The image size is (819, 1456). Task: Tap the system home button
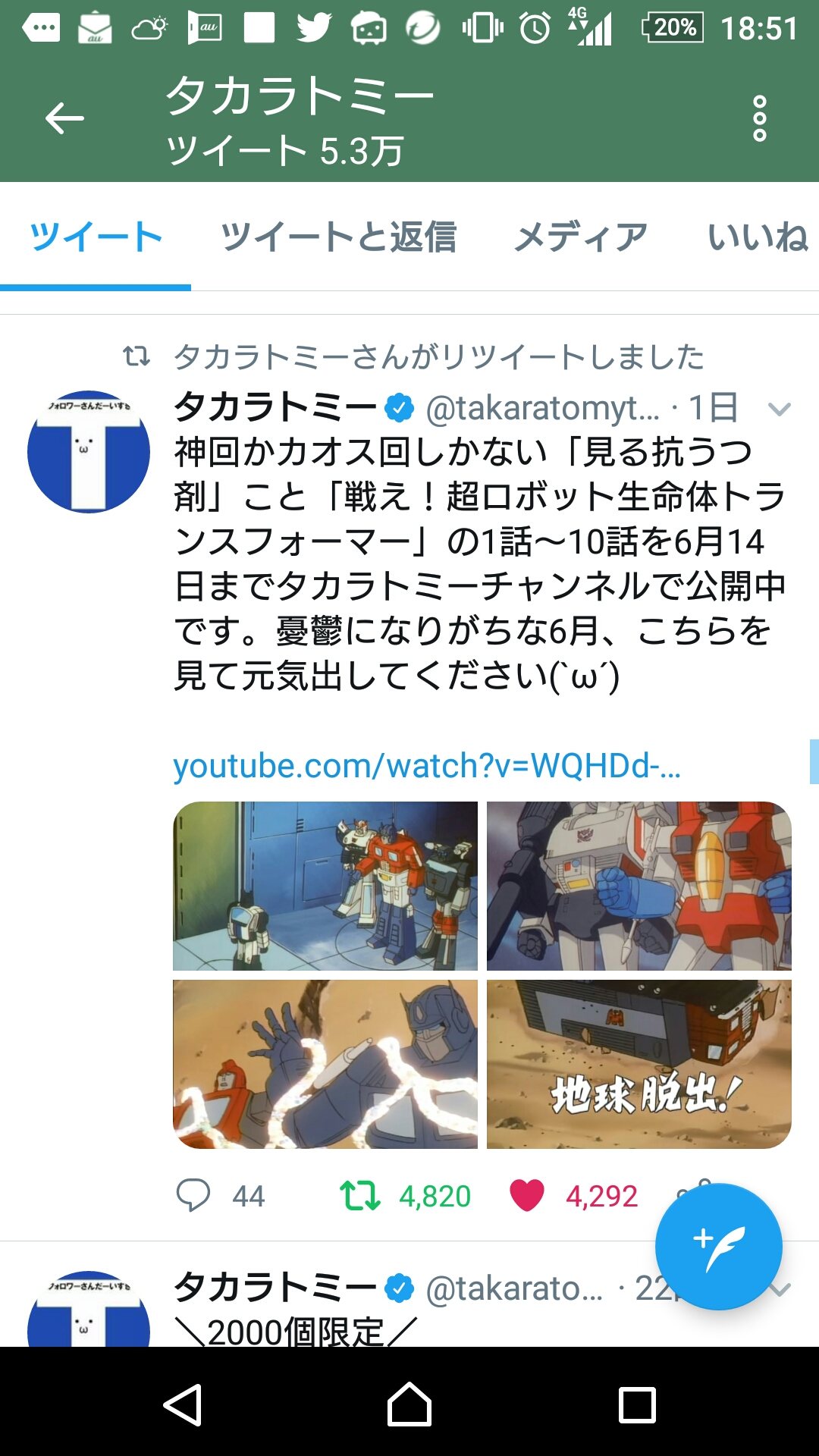click(x=409, y=1405)
